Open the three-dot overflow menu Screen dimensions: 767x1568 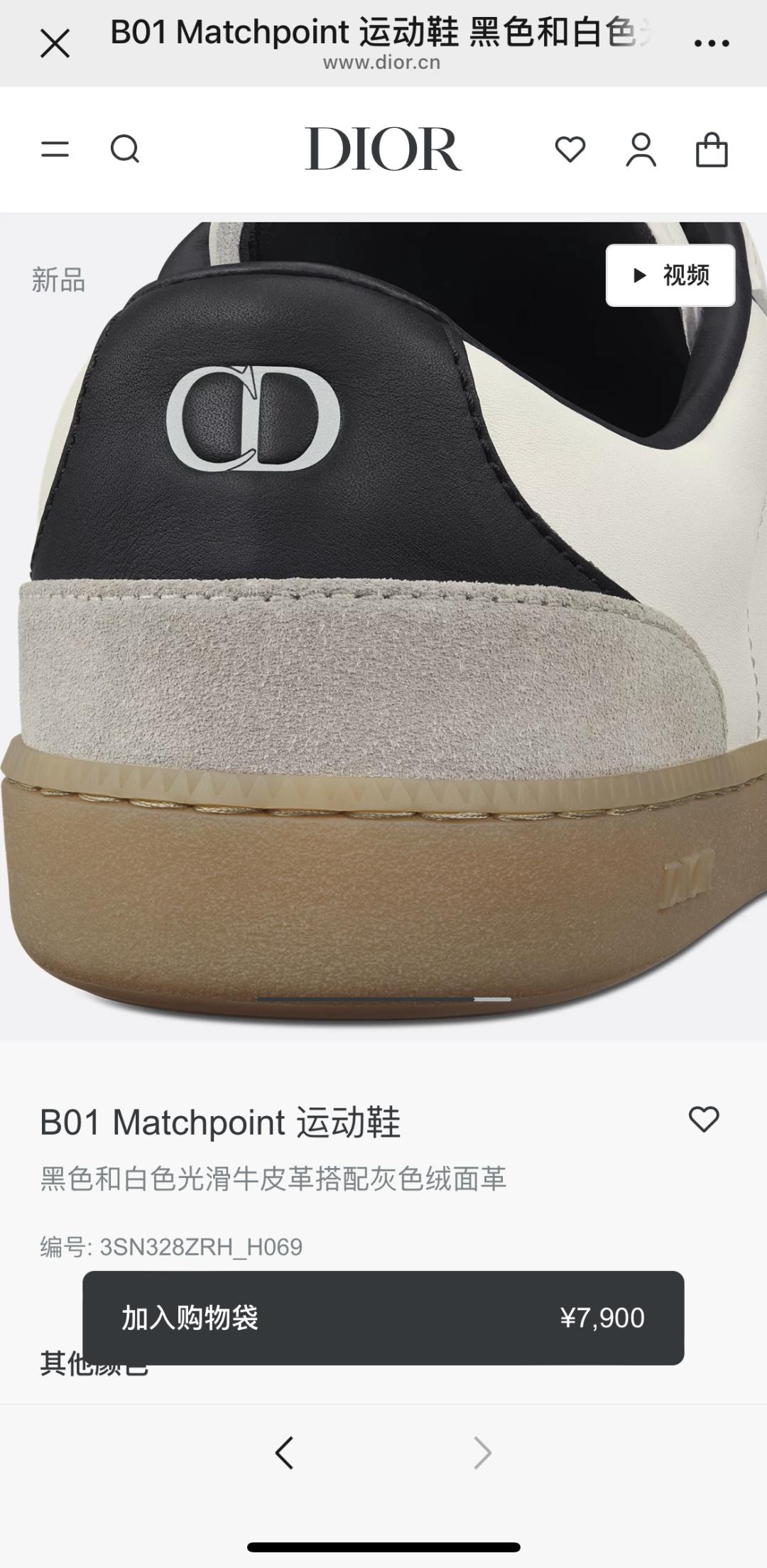pos(712,43)
